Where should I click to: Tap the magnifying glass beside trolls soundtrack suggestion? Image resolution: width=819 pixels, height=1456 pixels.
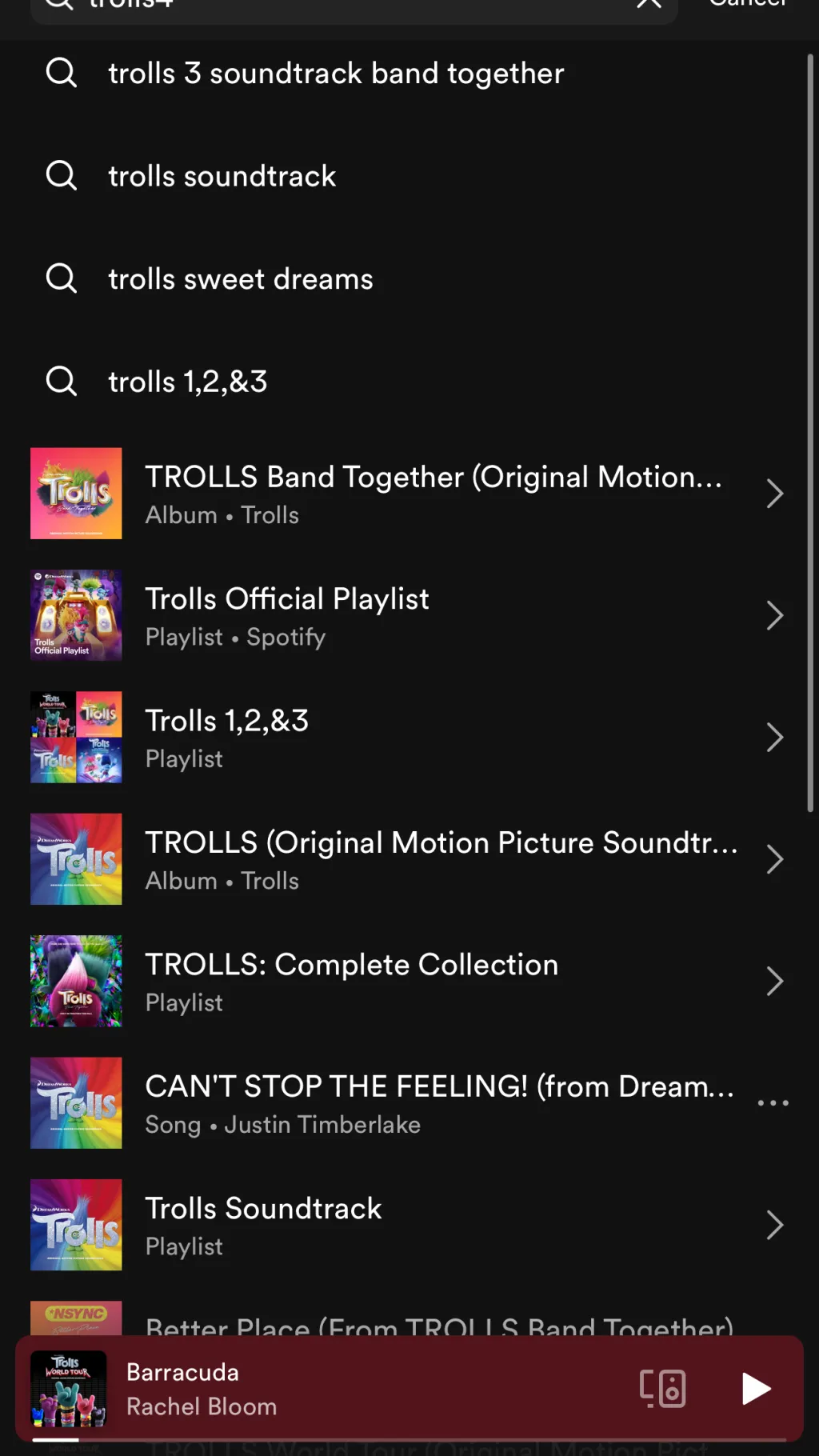pyautogui.click(x=62, y=175)
